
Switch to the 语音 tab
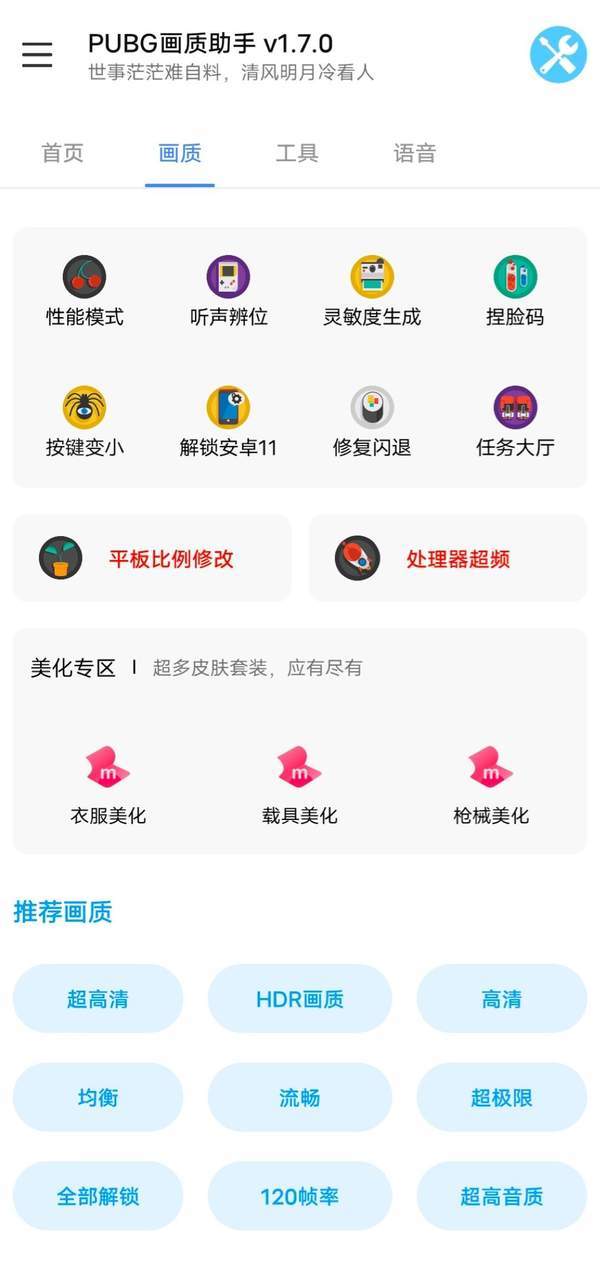click(415, 153)
